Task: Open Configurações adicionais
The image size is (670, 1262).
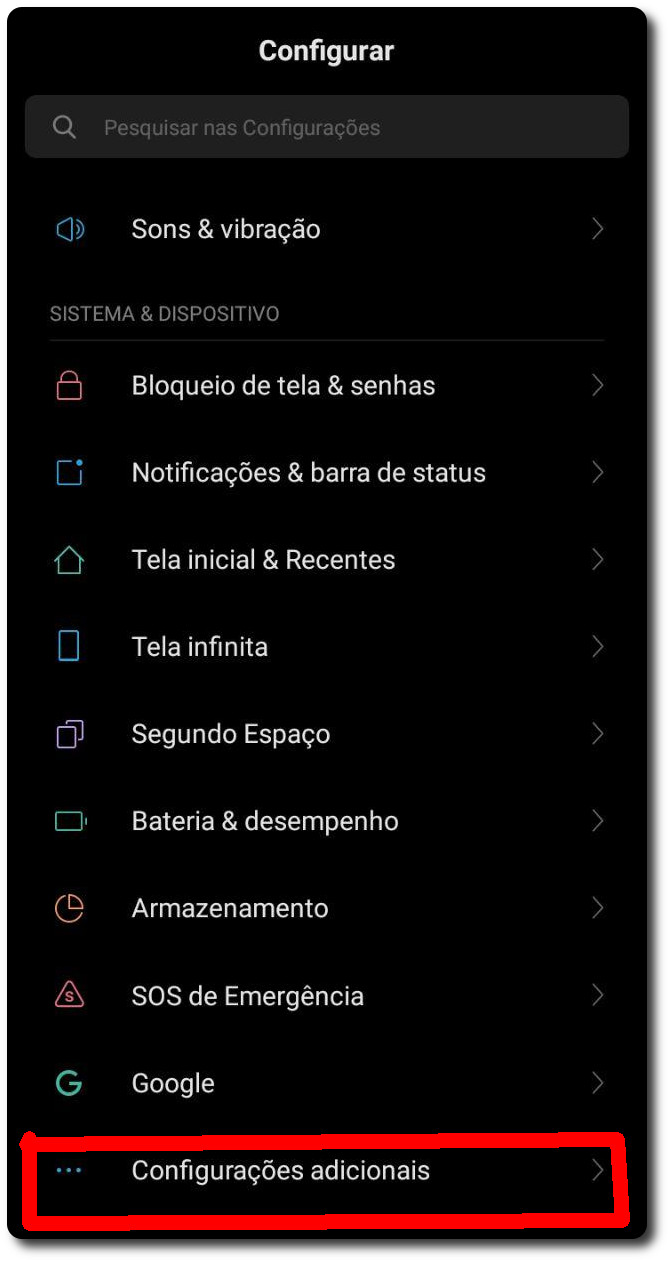Action: pos(326,1170)
